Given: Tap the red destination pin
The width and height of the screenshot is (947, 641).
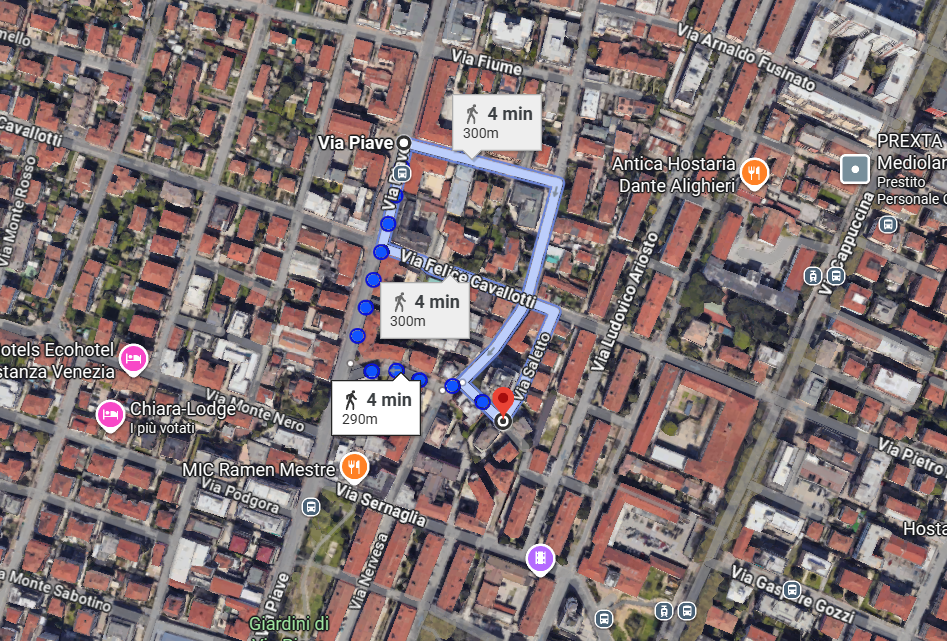Looking at the screenshot, I should (503, 401).
